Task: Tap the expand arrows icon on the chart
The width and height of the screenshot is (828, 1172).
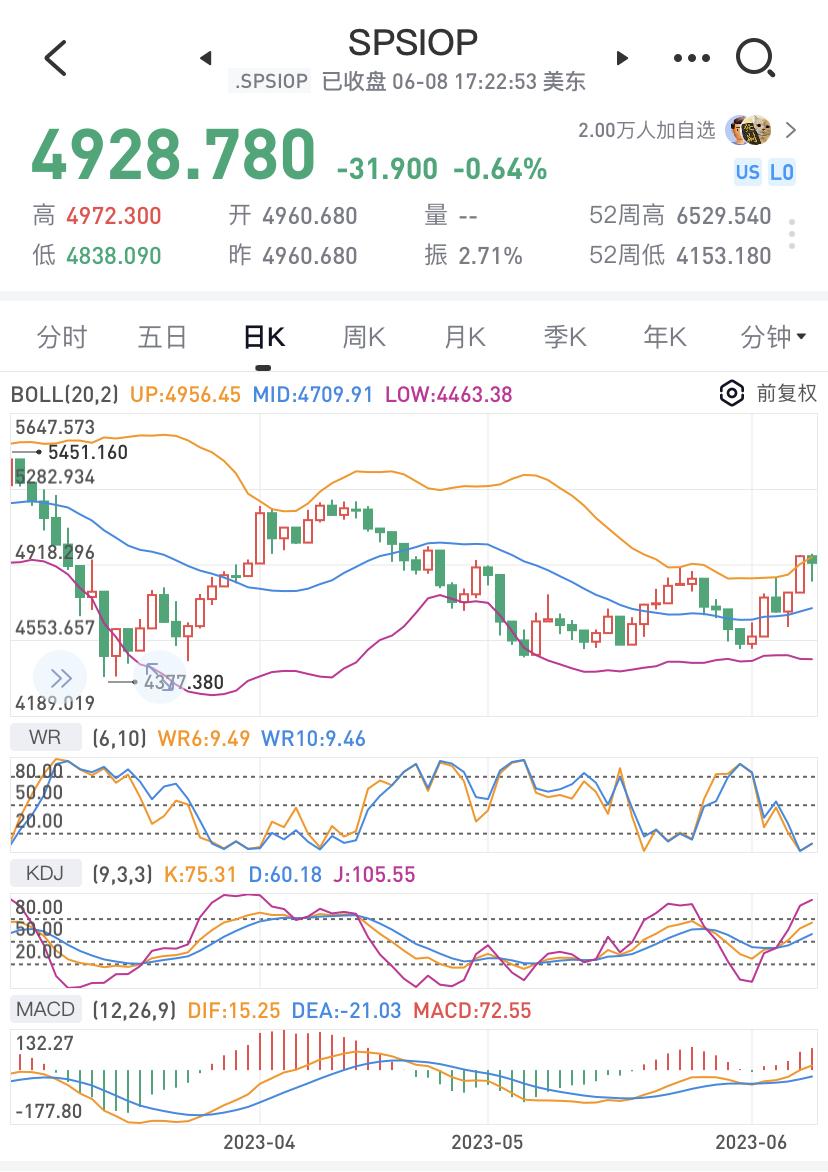Action: [x=61, y=678]
